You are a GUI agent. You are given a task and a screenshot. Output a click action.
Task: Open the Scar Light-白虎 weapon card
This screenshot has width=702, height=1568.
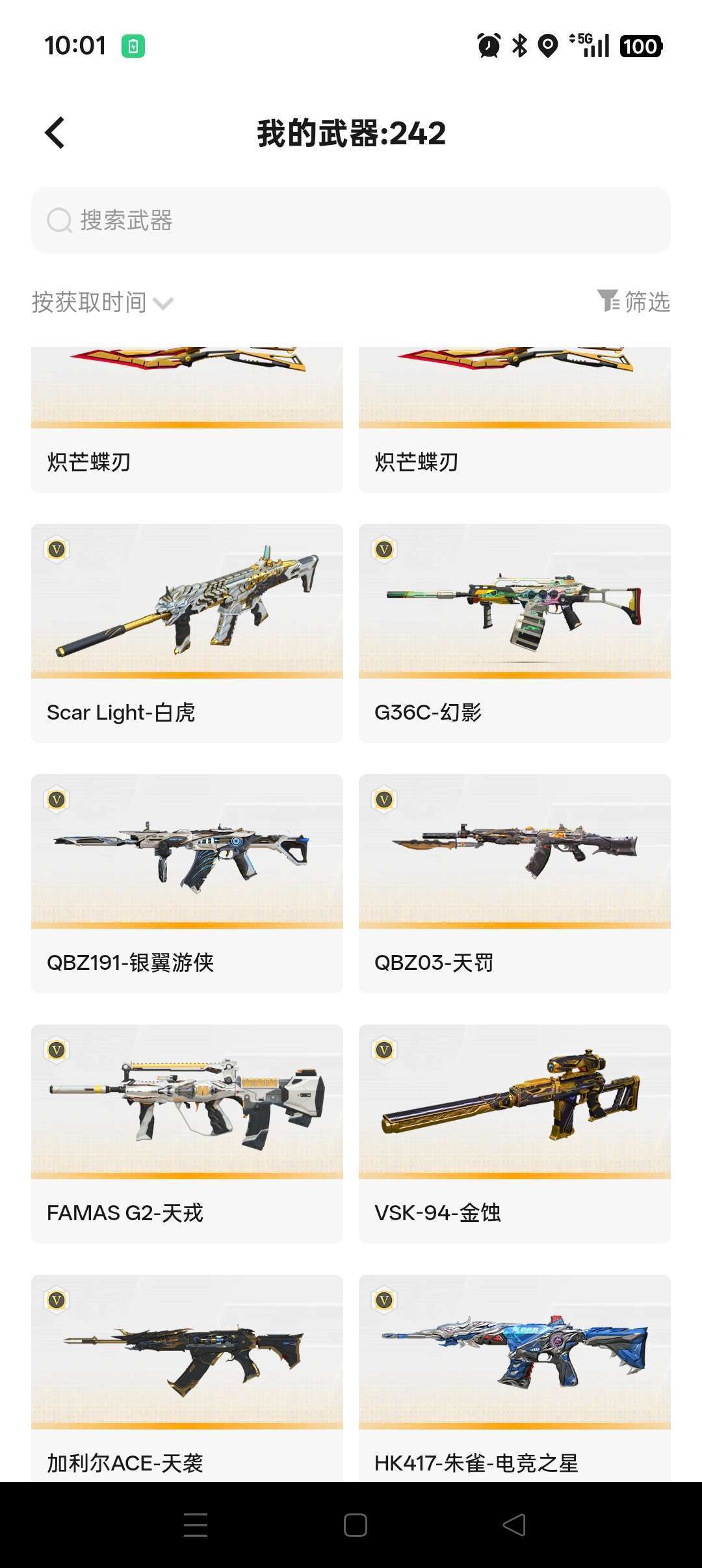click(x=187, y=633)
